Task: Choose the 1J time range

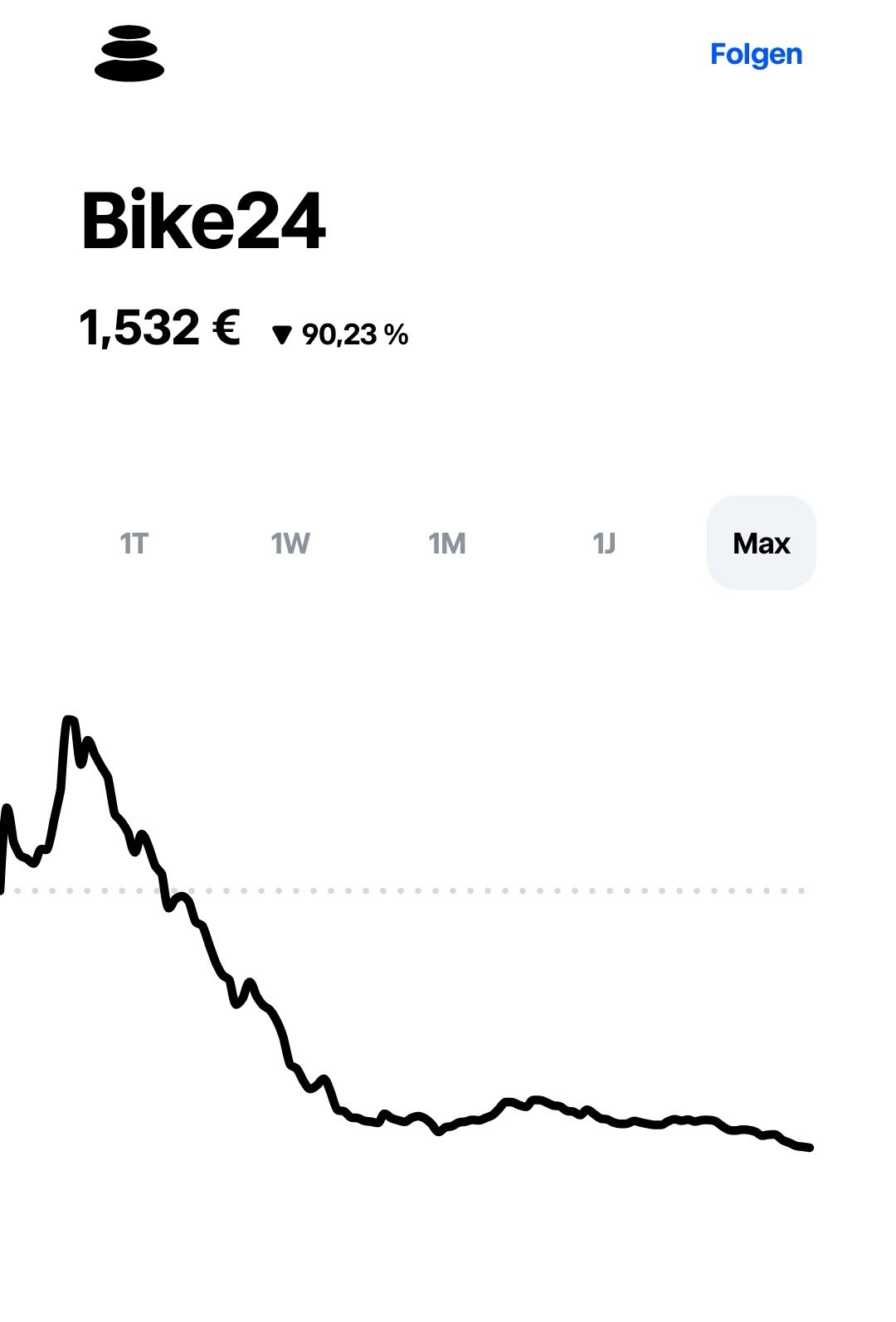Action: (604, 544)
